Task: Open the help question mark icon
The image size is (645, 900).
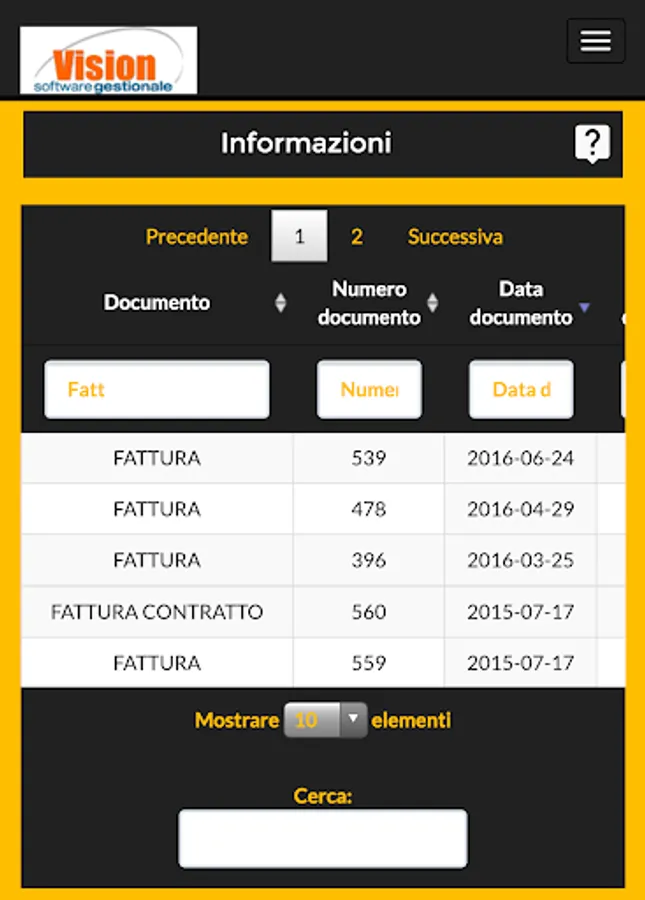Action: pyautogui.click(x=592, y=143)
